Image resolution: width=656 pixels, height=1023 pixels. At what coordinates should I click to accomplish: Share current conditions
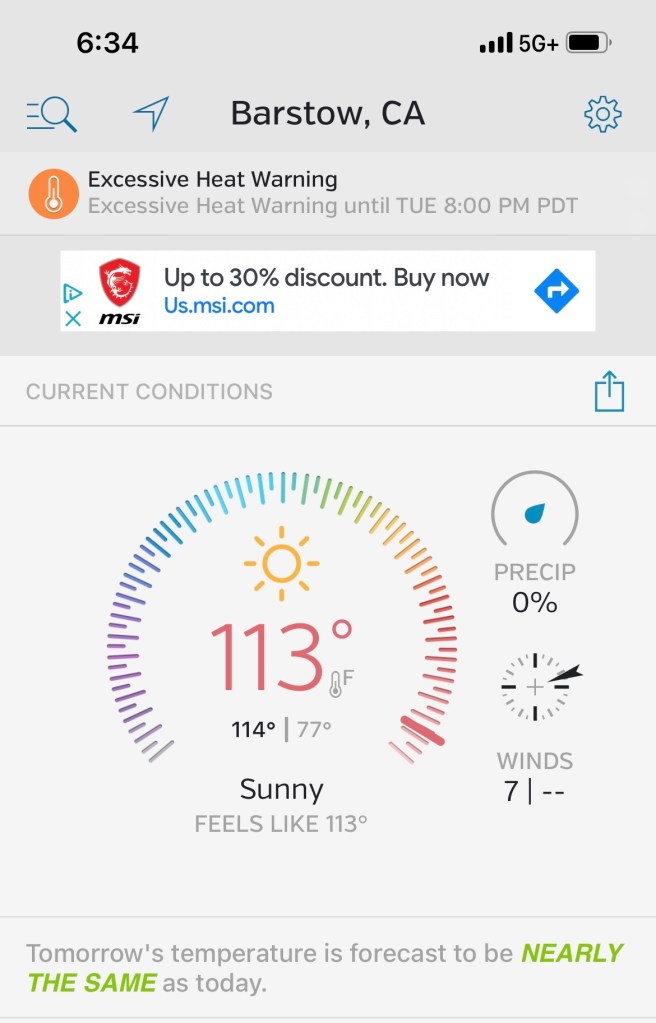coord(609,392)
